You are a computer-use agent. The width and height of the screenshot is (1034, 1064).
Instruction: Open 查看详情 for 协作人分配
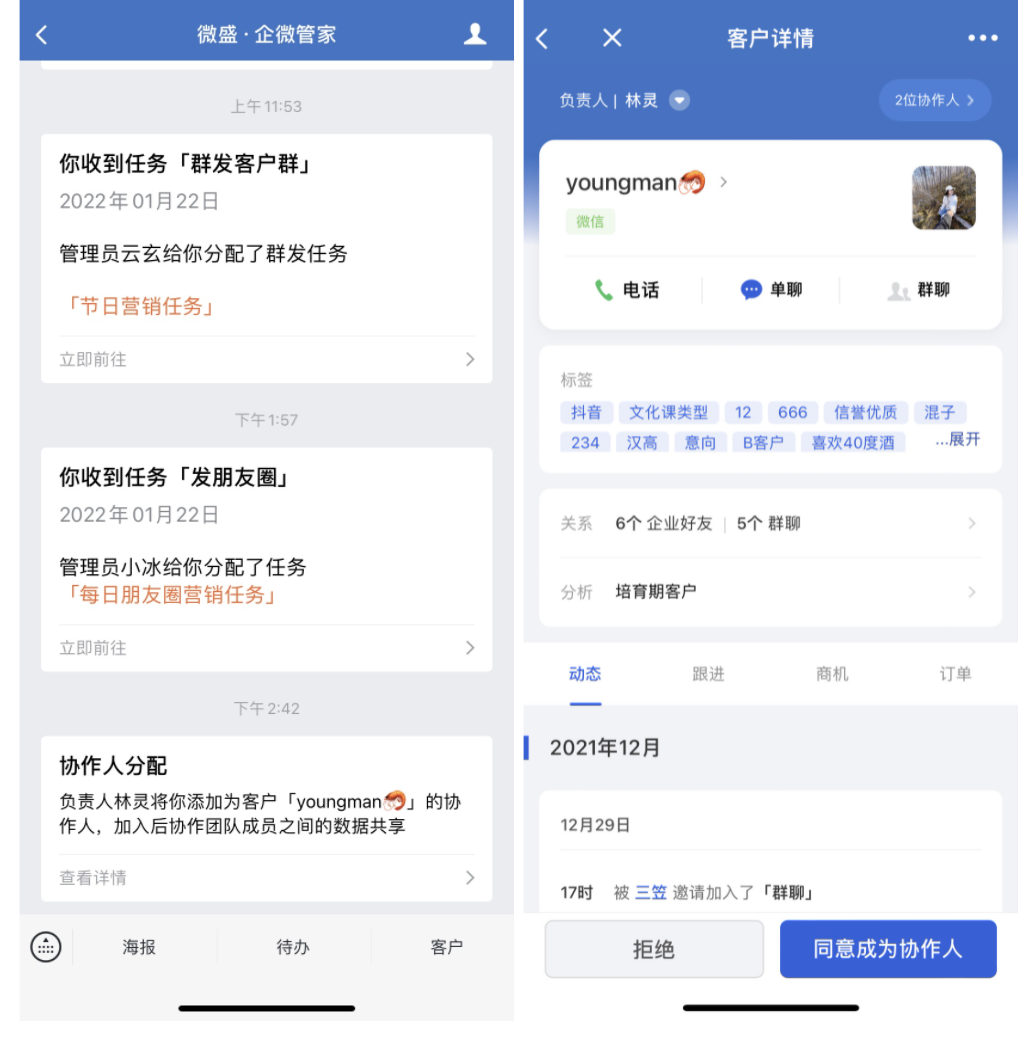[x=266, y=878]
